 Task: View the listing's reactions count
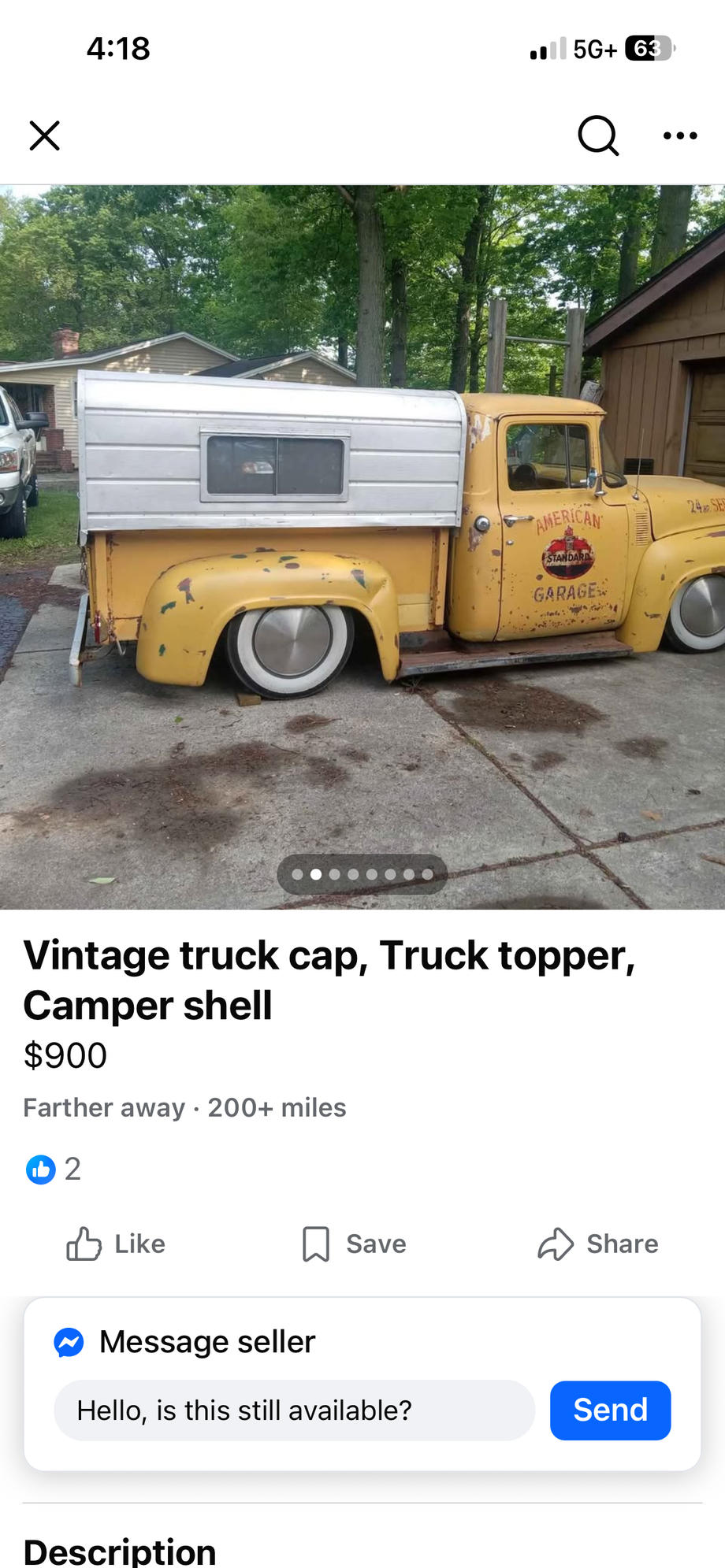[x=54, y=1169]
